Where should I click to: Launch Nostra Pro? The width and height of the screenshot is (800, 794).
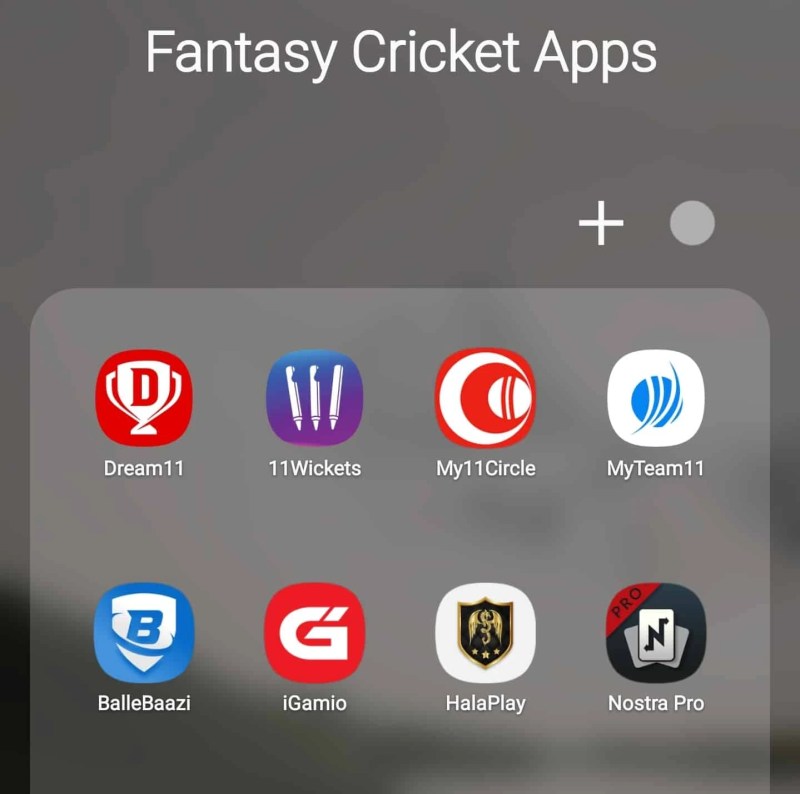[656, 633]
